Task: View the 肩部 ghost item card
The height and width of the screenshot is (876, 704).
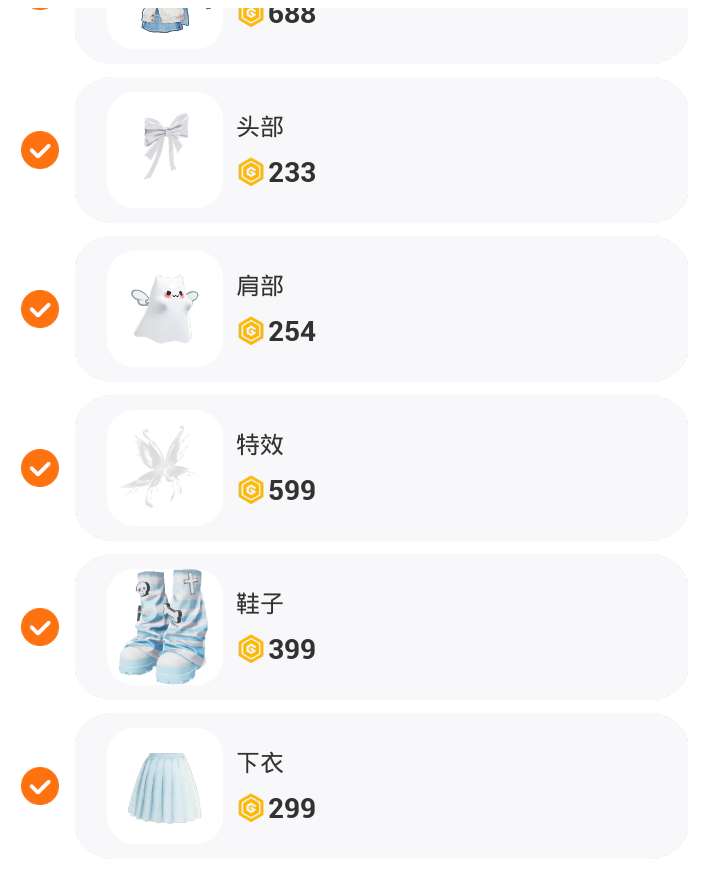Action: click(x=450, y=309)
